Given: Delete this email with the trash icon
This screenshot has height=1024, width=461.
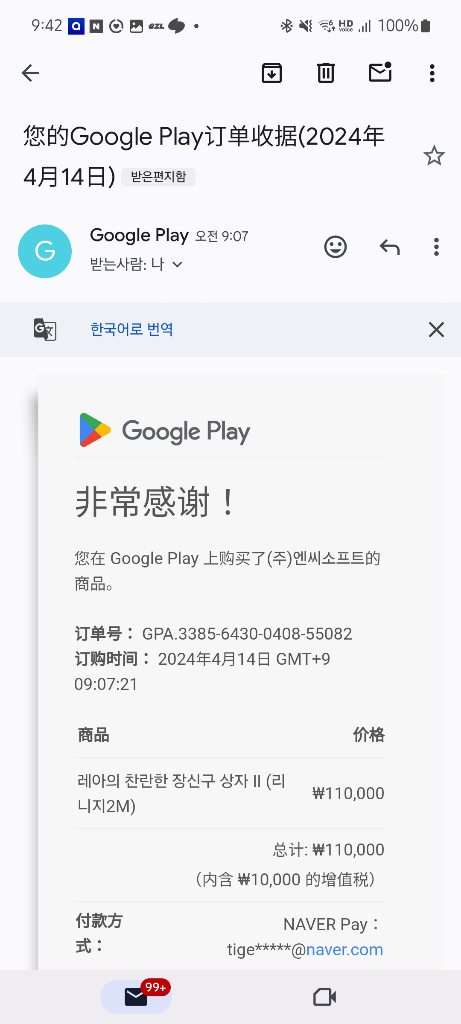Looking at the screenshot, I should pos(326,73).
